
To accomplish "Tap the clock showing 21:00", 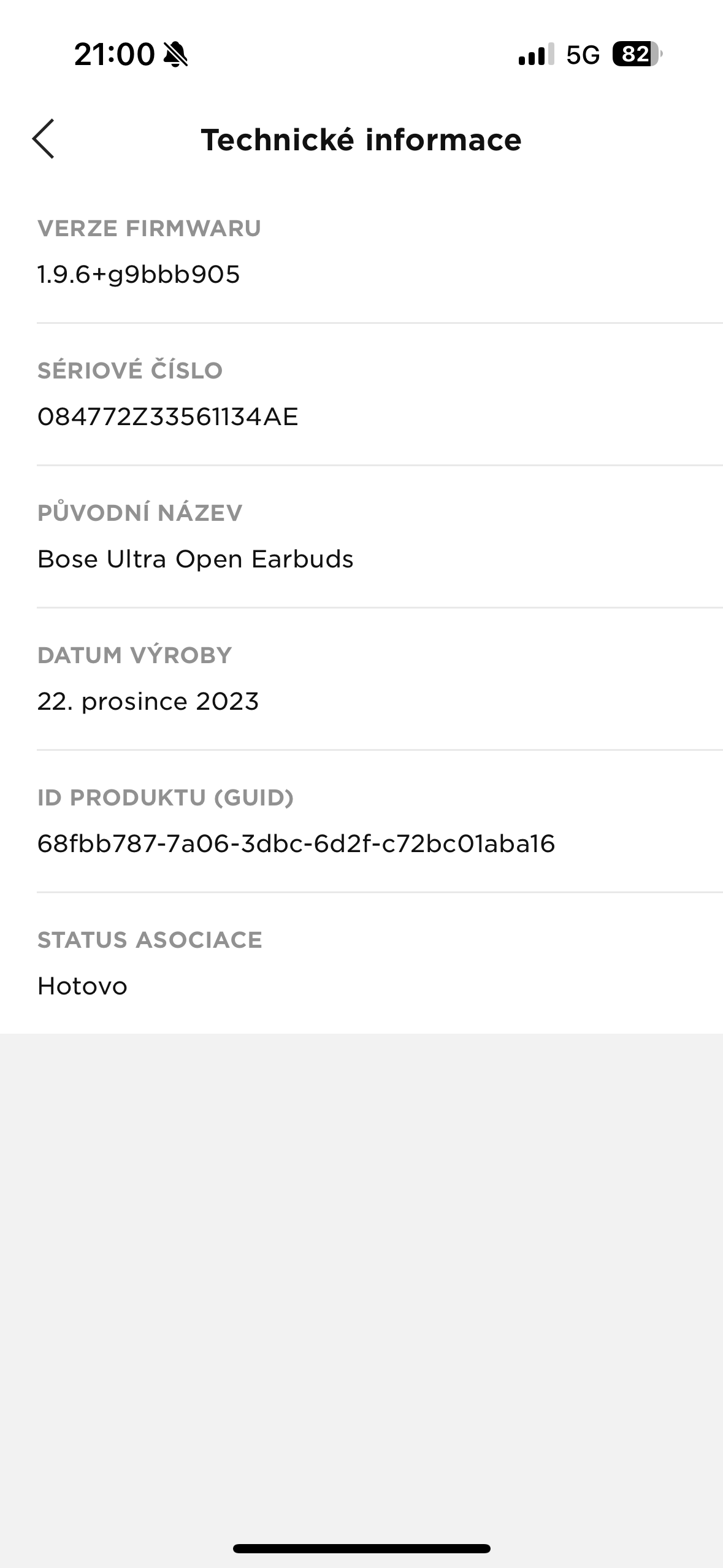I will pos(113,55).
